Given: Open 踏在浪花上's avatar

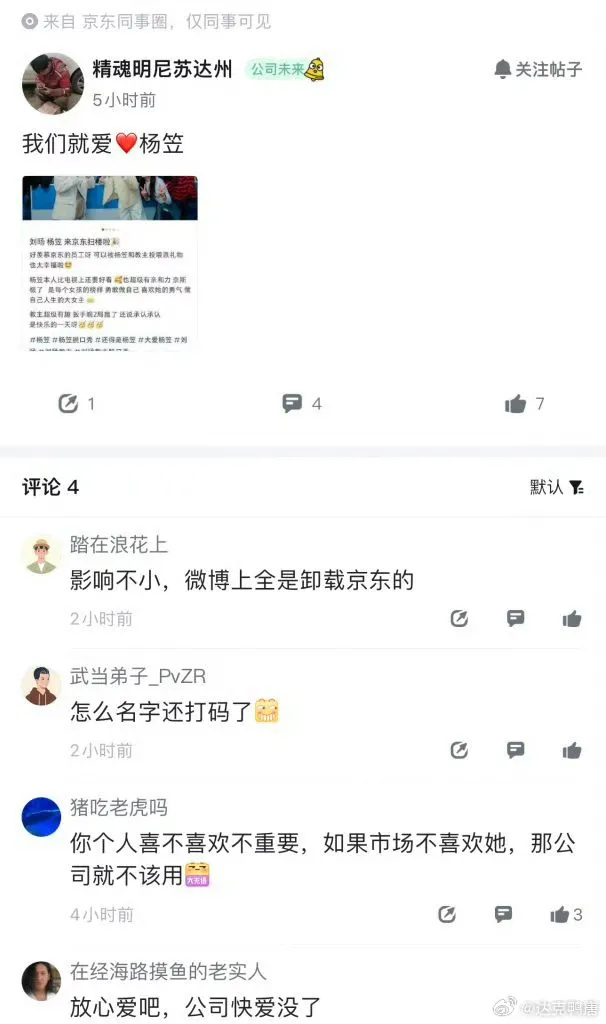Looking at the screenshot, I should click(x=41, y=554).
